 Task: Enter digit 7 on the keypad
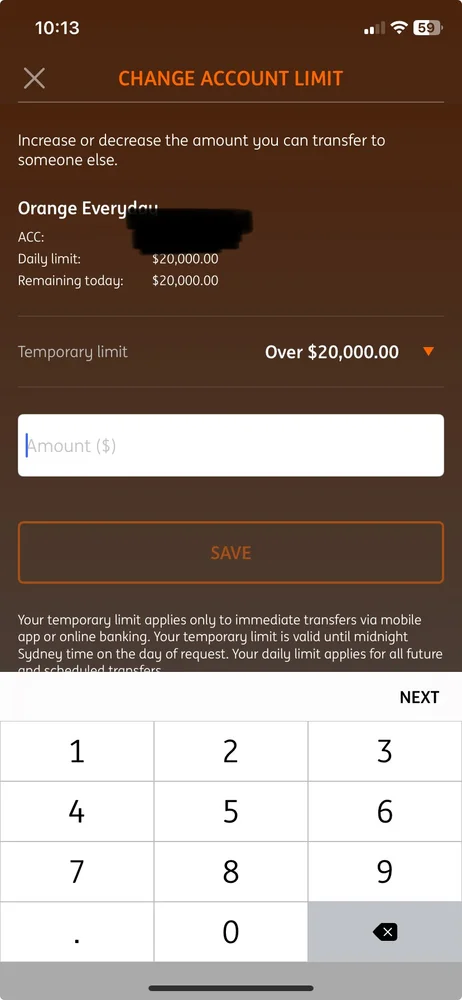click(x=77, y=871)
